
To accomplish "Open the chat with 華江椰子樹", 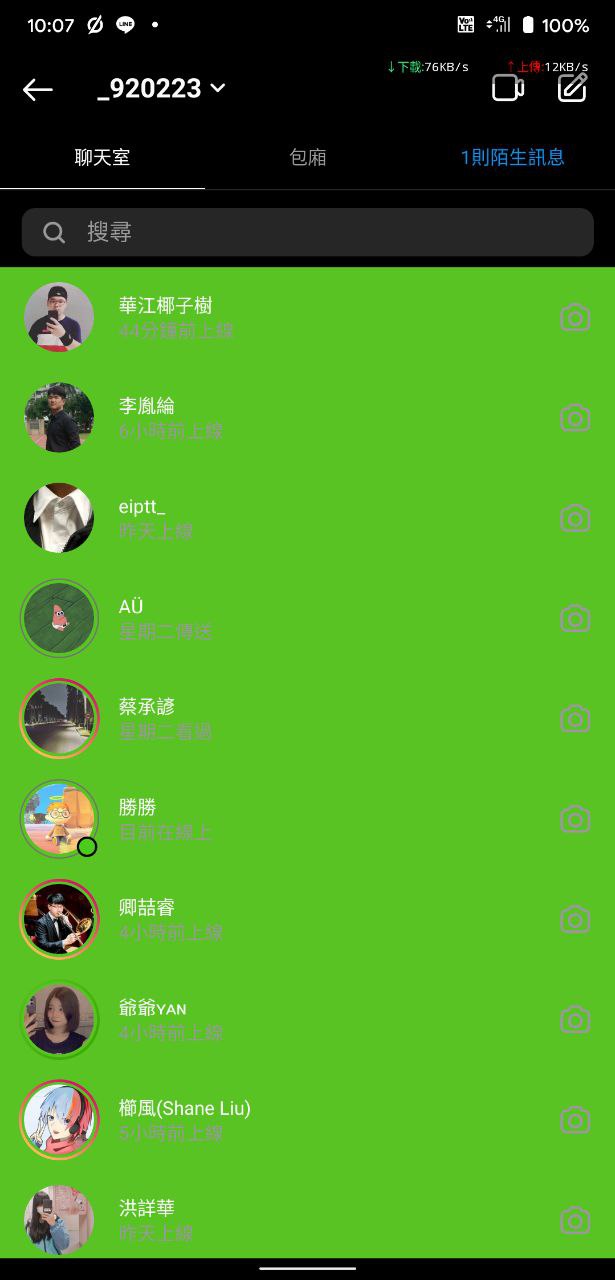I will [307, 317].
